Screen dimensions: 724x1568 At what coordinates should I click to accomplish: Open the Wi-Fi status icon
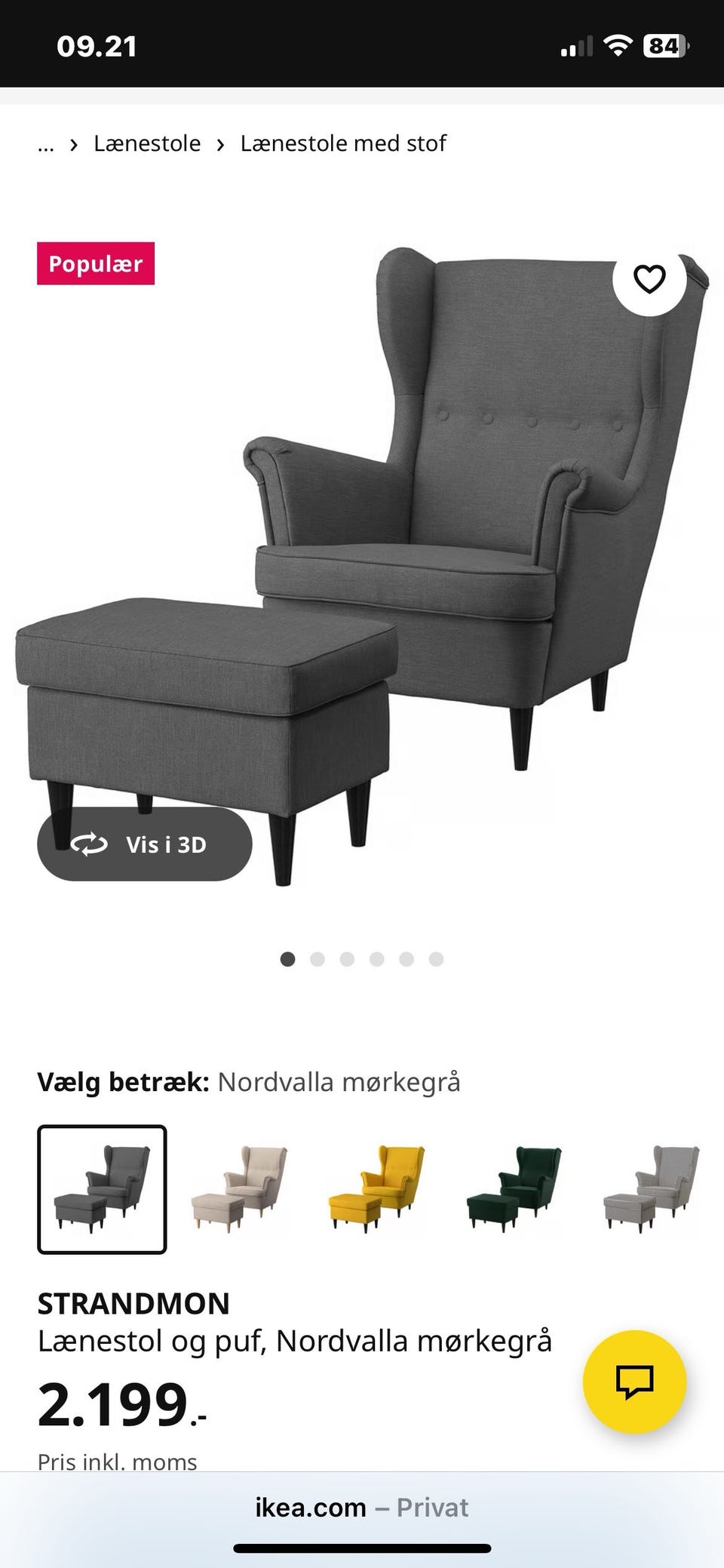[x=617, y=45]
